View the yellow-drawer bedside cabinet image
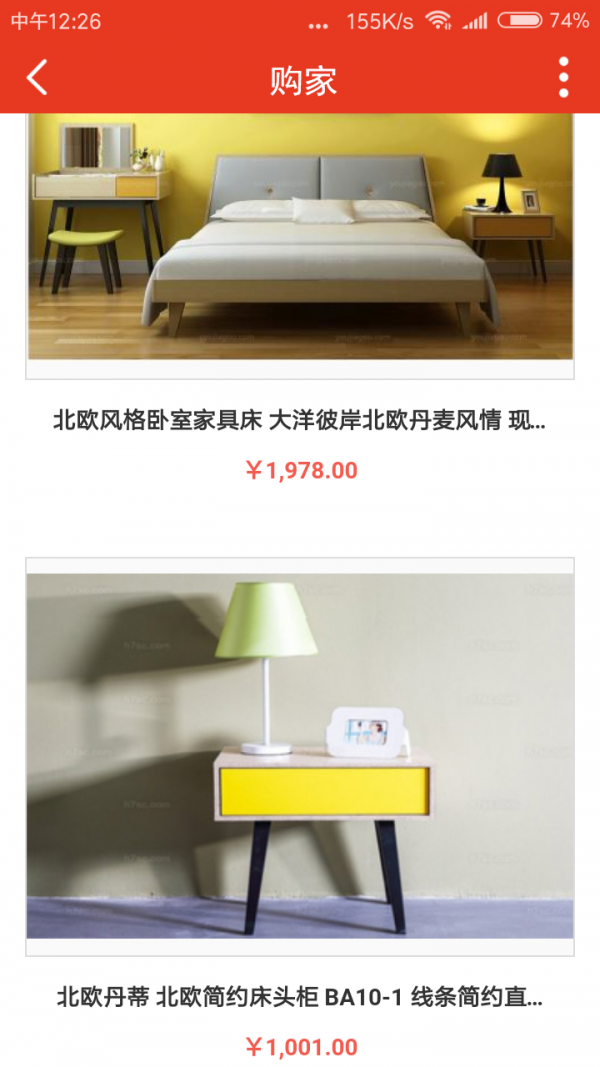Image resolution: width=600 pixels, height=1067 pixels. (x=300, y=755)
